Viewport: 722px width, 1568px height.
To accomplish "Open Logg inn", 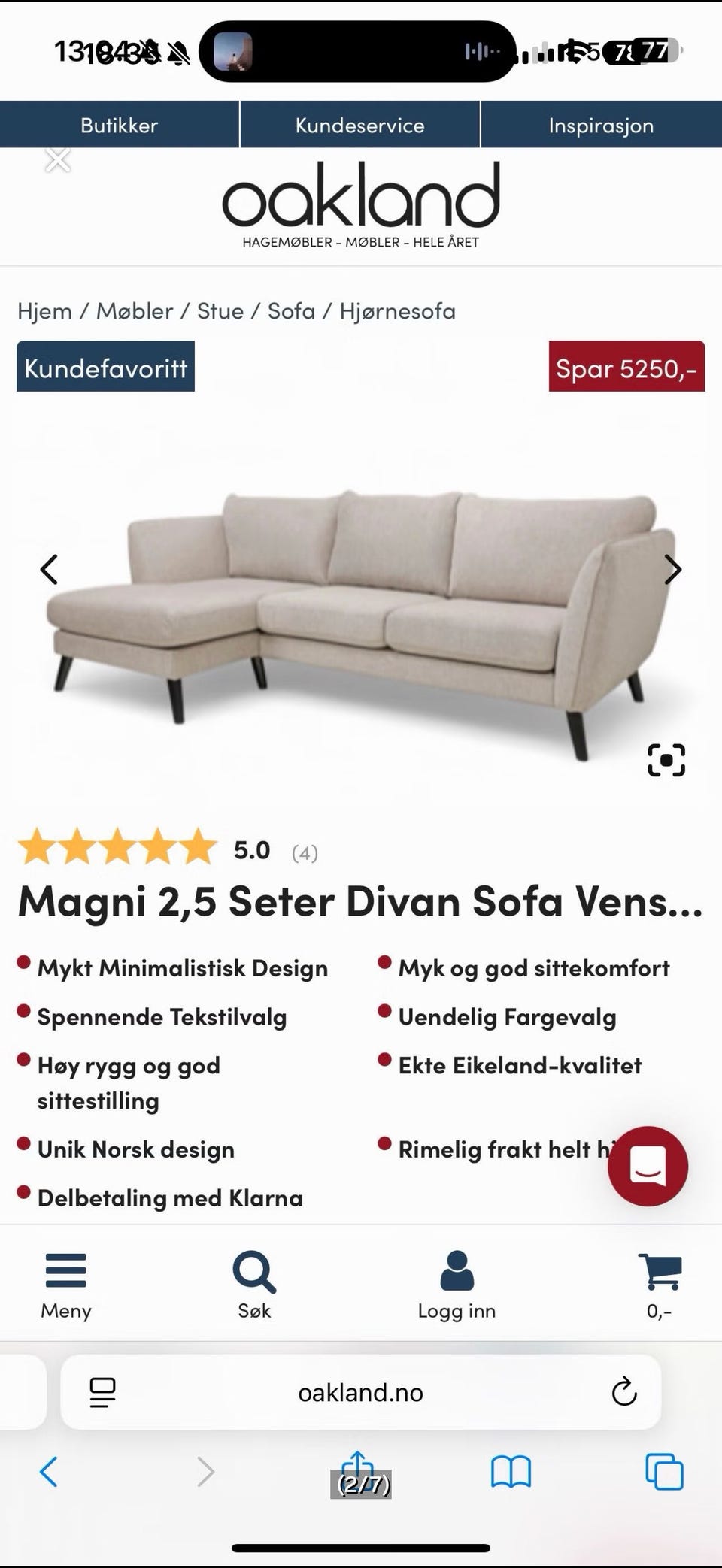I will point(457,1285).
